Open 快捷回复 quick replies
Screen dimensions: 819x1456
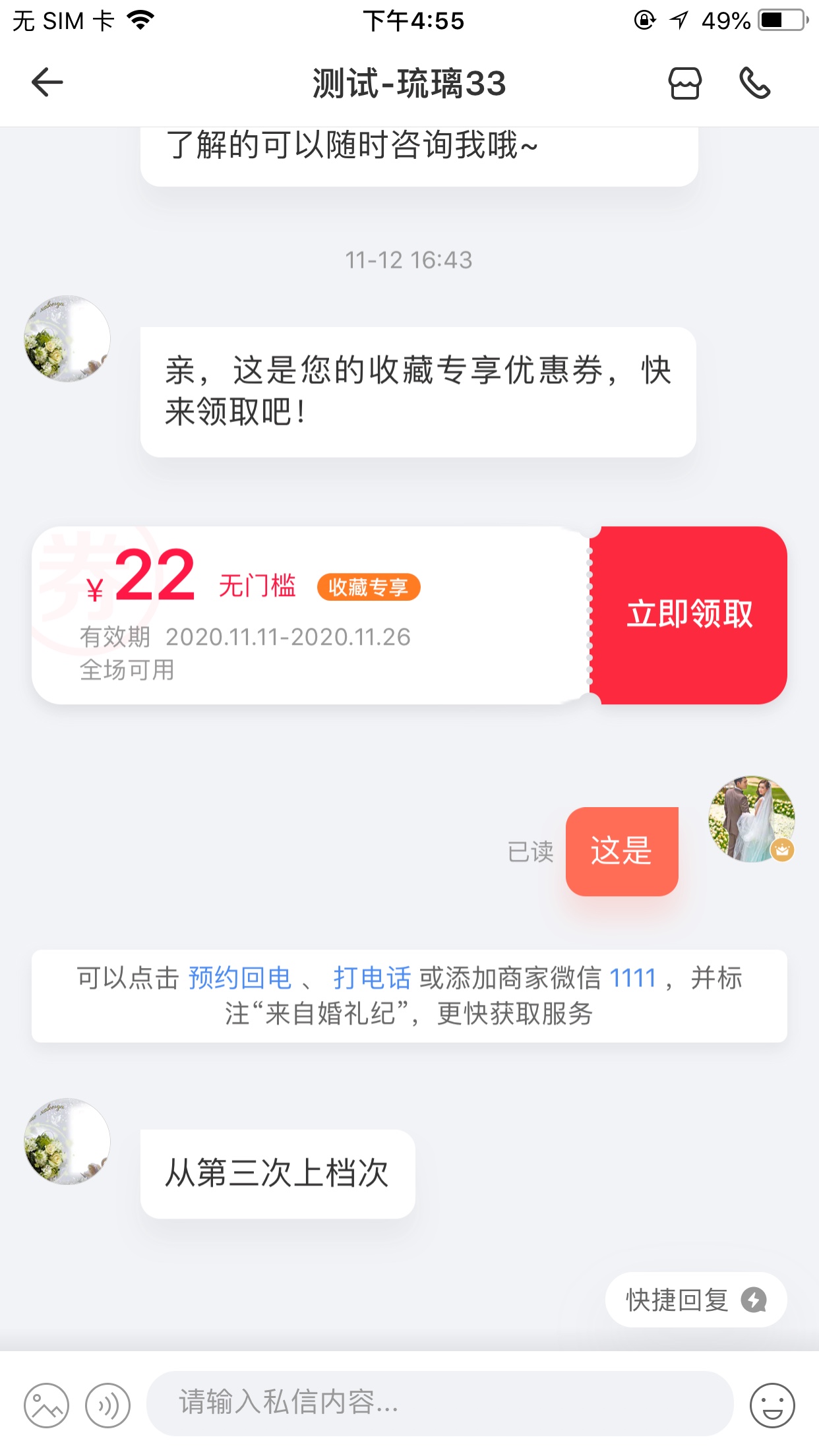point(696,1300)
